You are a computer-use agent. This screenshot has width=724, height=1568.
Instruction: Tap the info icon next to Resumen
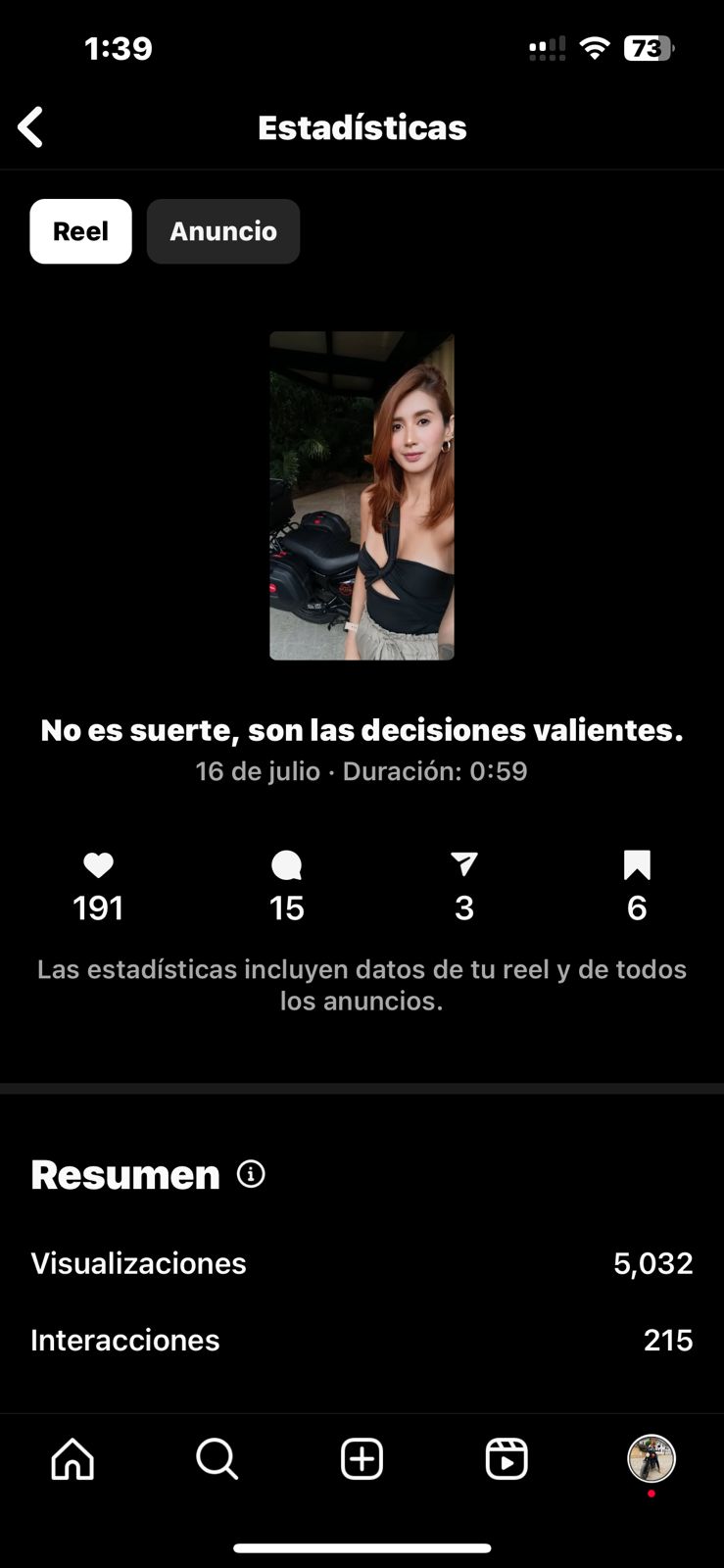click(250, 1173)
